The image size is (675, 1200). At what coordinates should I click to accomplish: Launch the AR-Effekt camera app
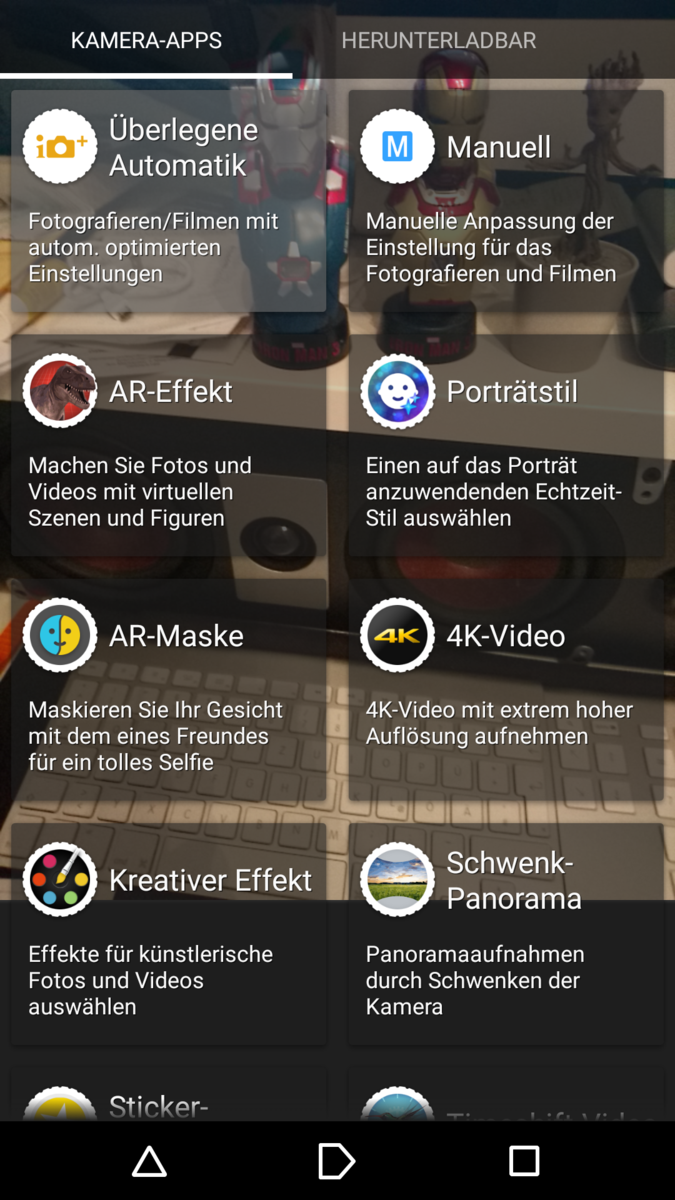point(168,445)
